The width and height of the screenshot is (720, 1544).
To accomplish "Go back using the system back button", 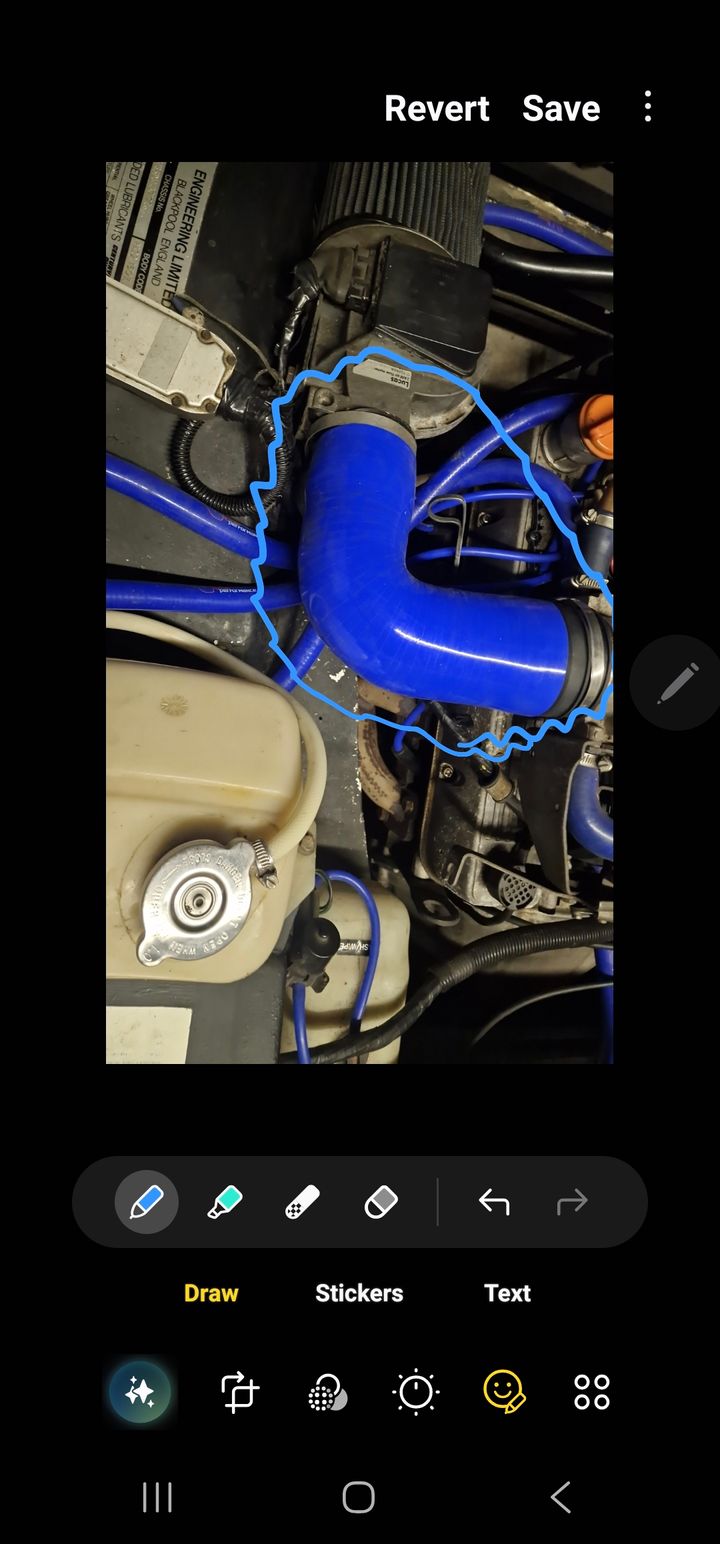I will (x=560, y=1497).
